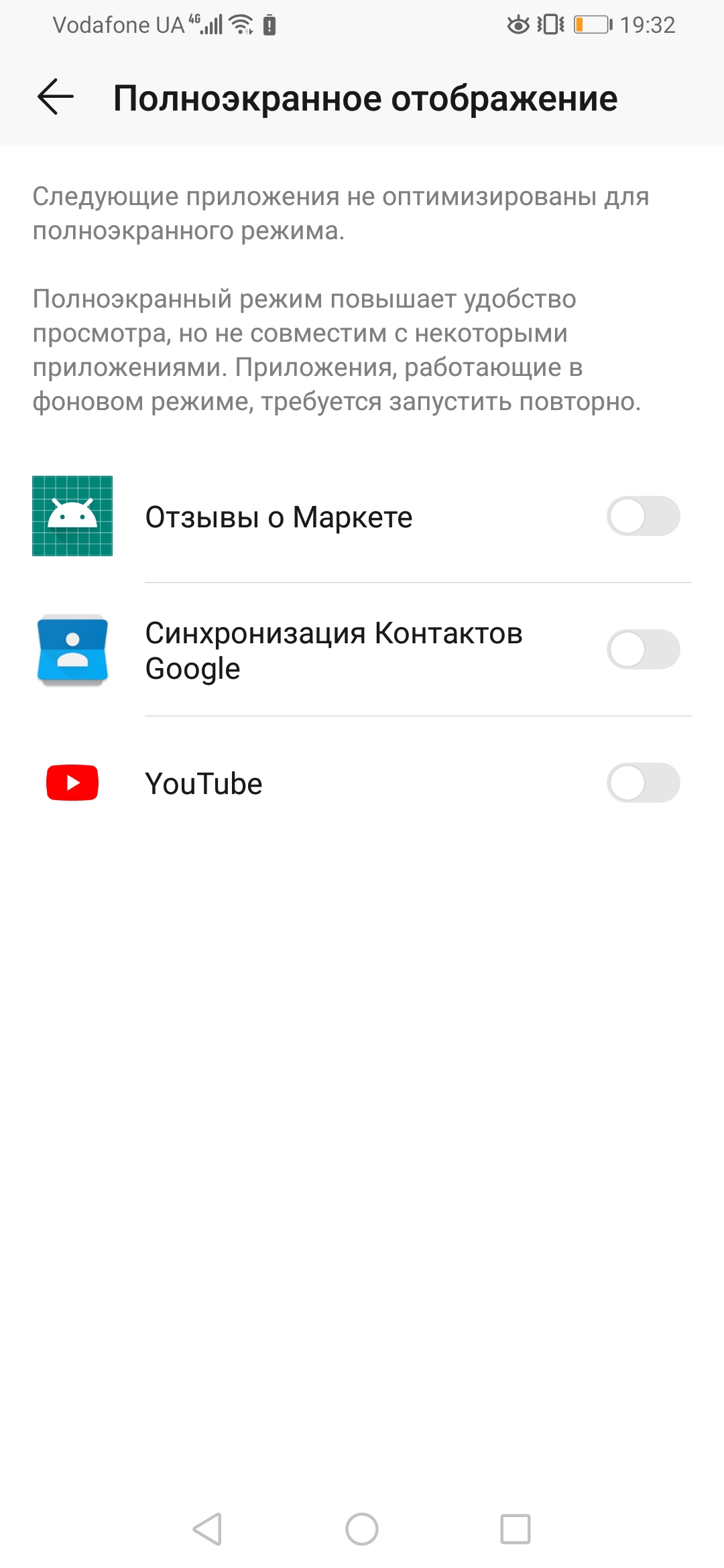Viewport: 724px width, 1568px height.
Task: Turn on full-screen display for YouTube
Action: point(643,783)
